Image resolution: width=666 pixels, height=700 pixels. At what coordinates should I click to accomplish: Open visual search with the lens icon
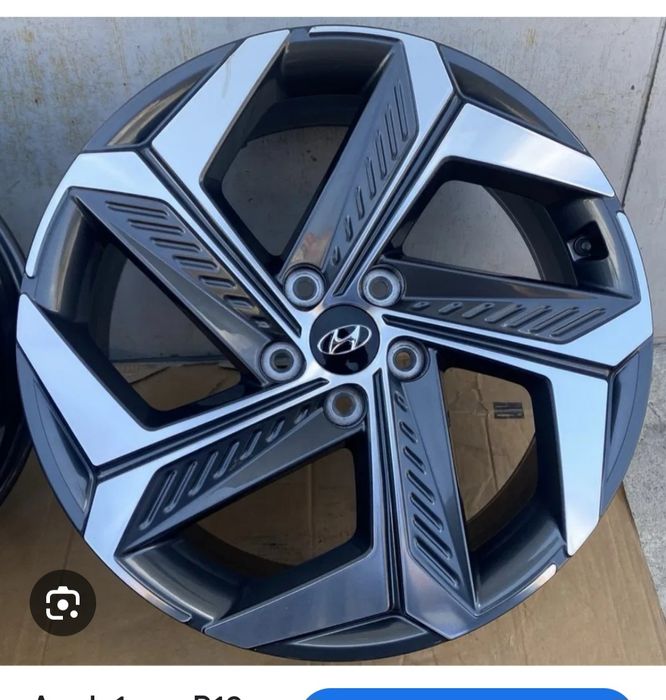coord(63,603)
